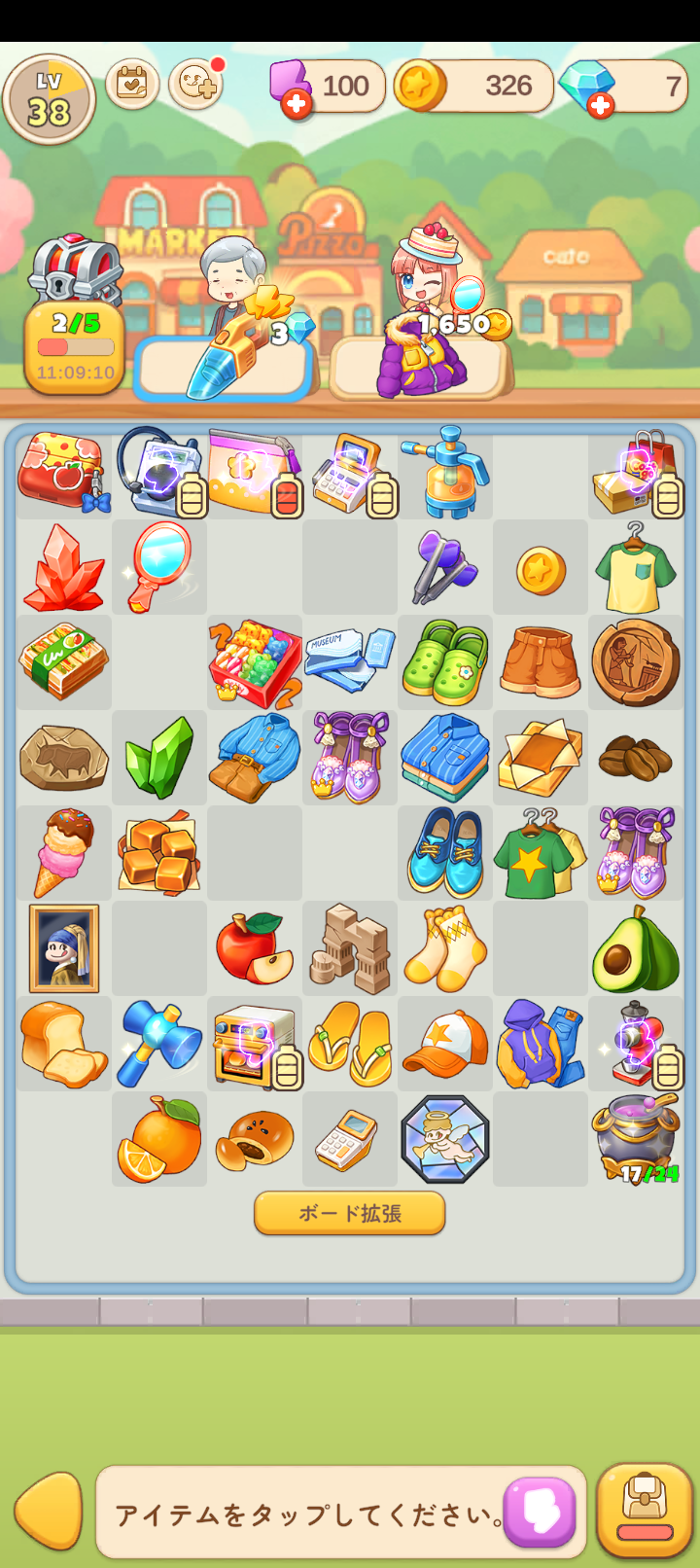Viewport: 700px width, 1568px height.
Task: Tap the cauldron showing 17/24
Action: click(636, 1138)
